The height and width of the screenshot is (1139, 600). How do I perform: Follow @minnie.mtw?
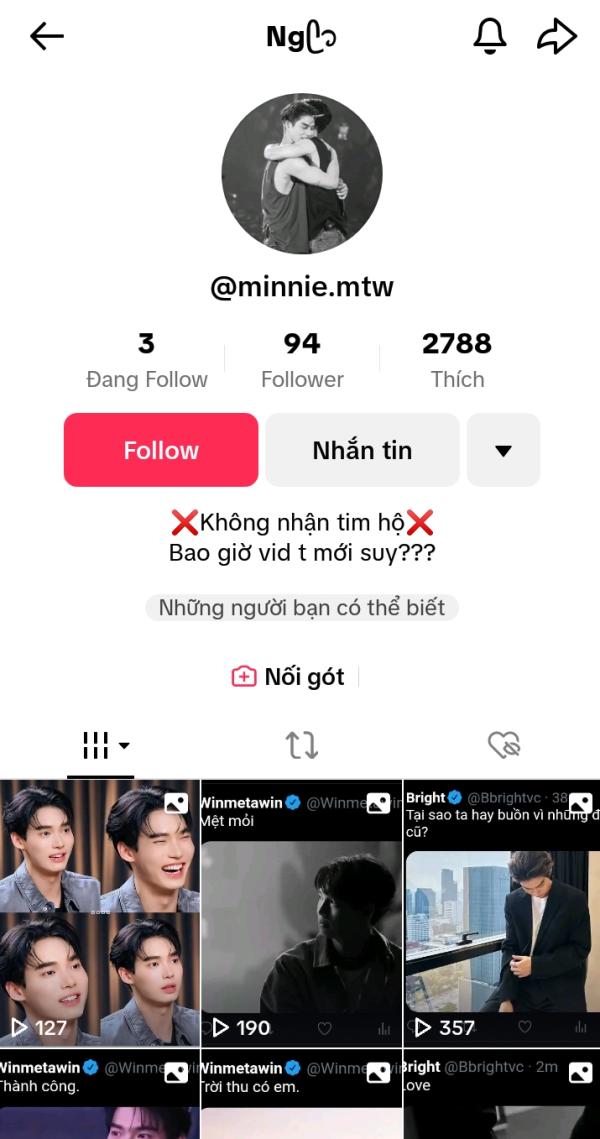pyautogui.click(x=161, y=450)
